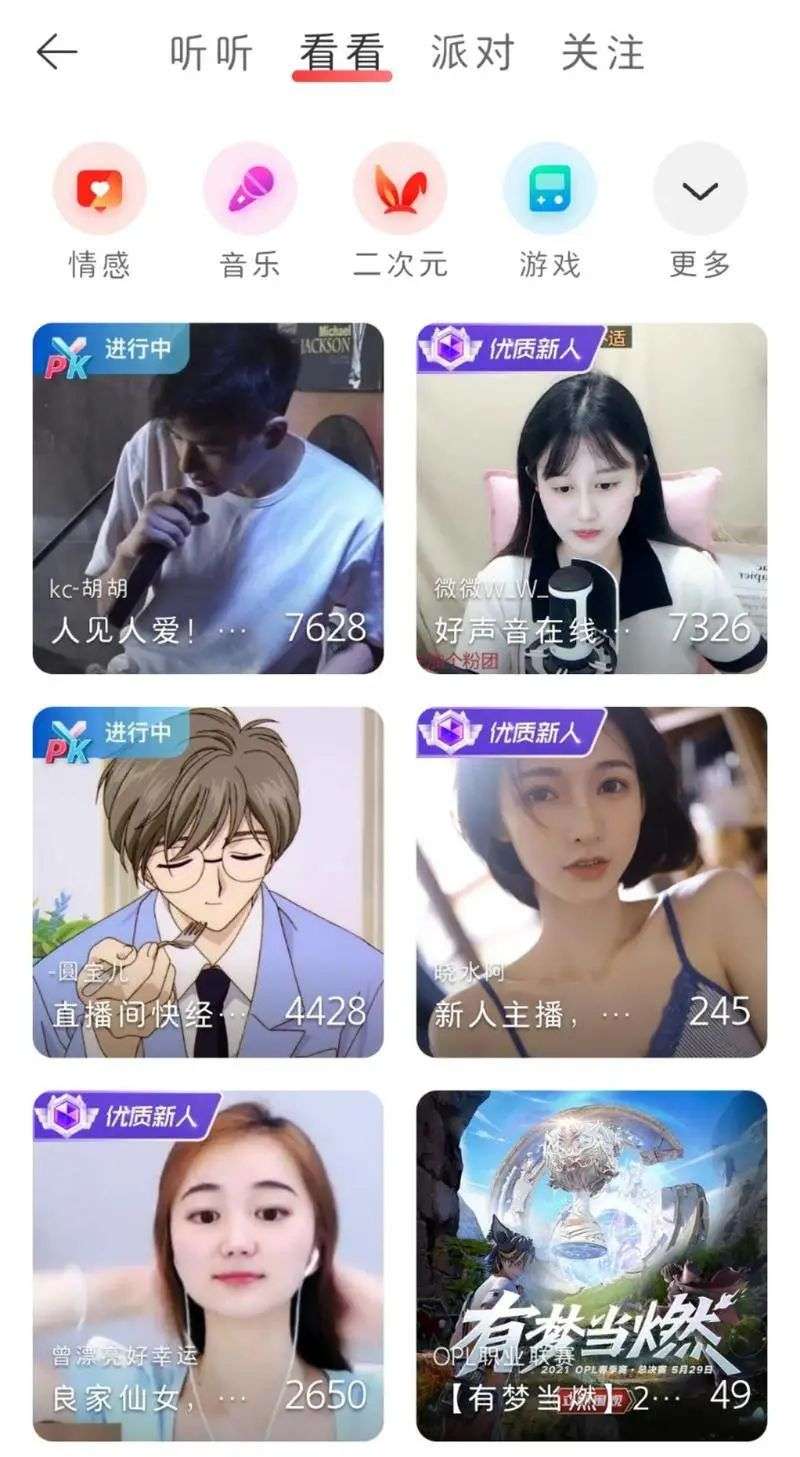Image resolution: width=800 pixels, height=1457 pixels.
Task: Switch to the 听听 tab
Action: [211, 53]
